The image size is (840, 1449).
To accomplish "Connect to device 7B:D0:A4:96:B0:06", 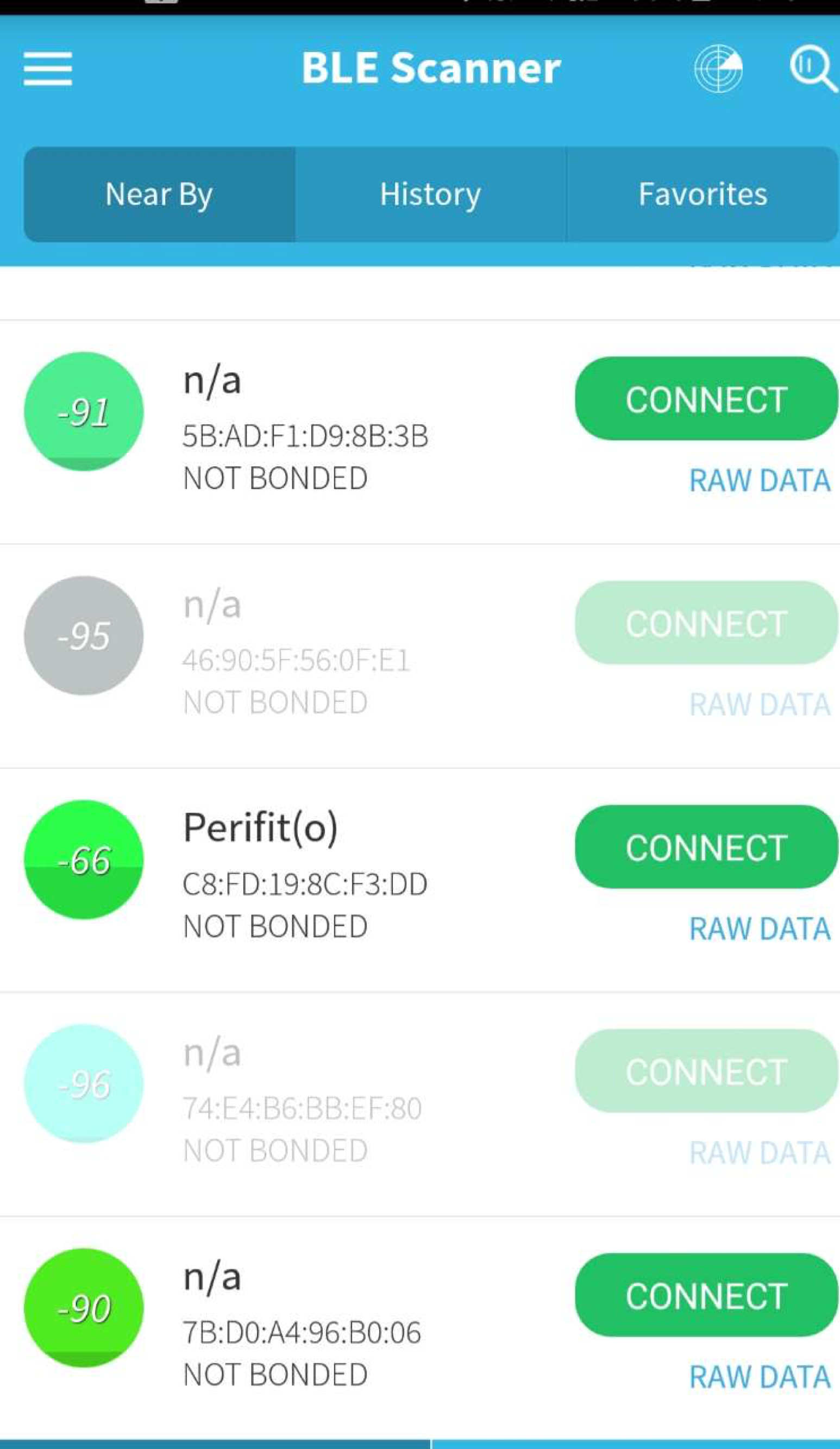I will click(x=707, y=1295).
